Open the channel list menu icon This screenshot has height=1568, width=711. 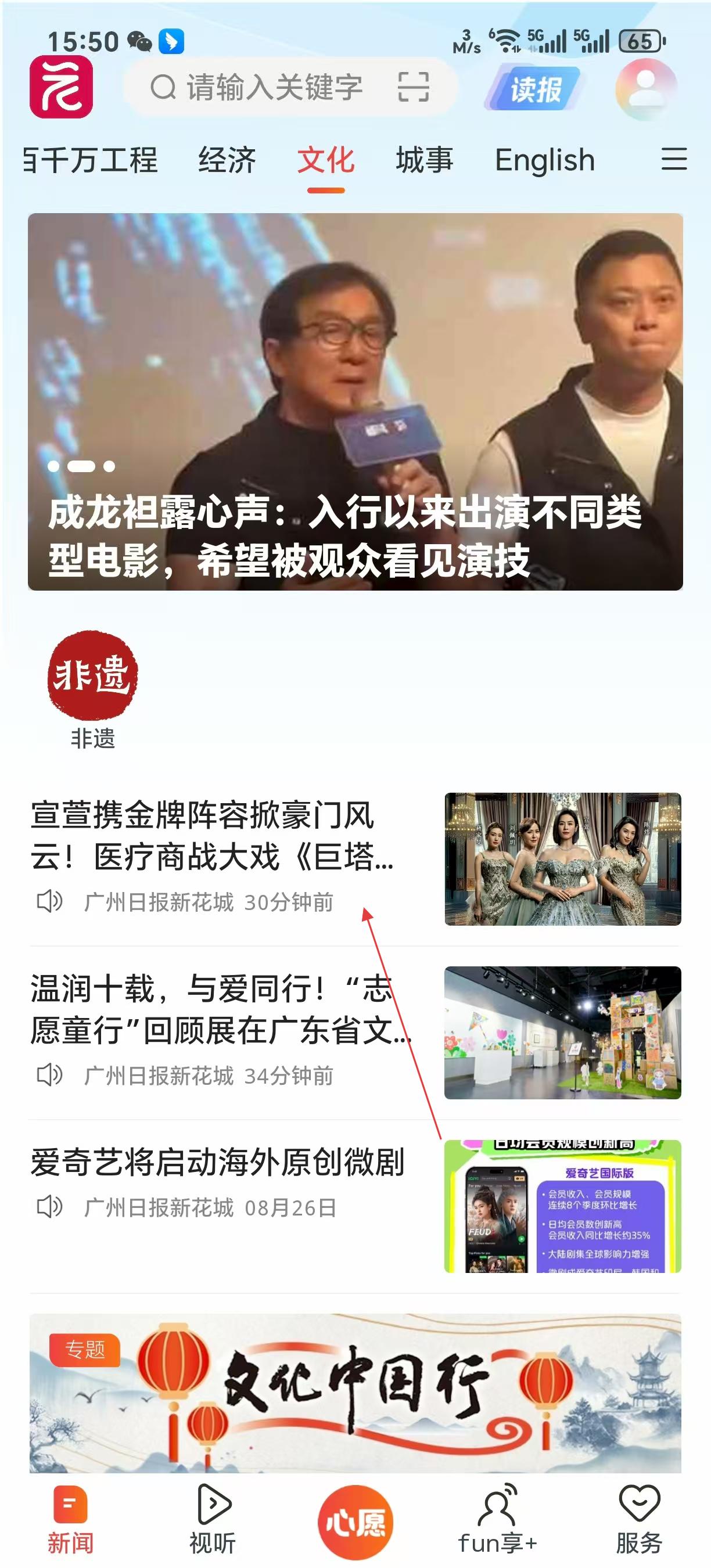pos(674,160)
